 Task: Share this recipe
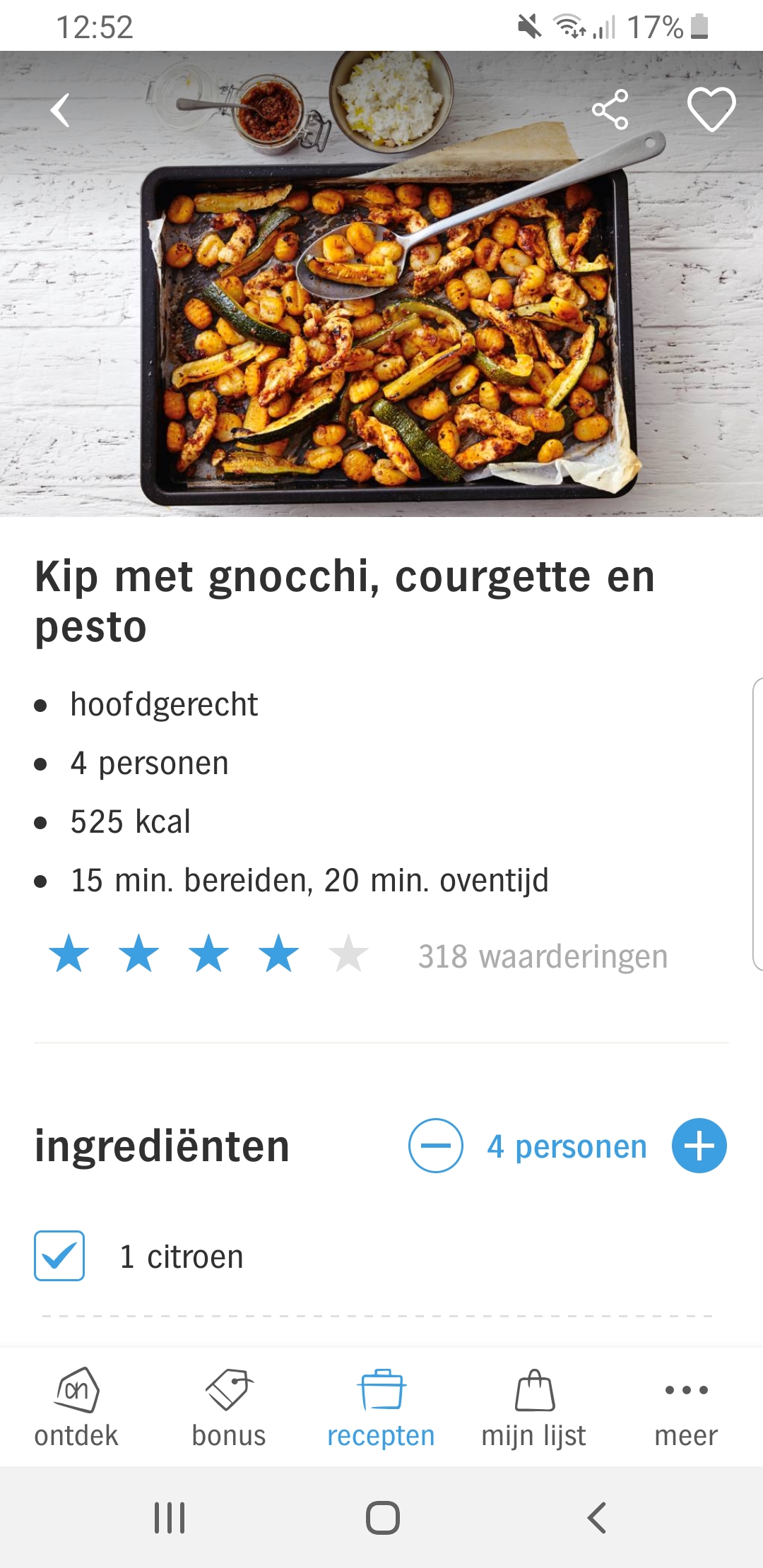coord(610,109)
